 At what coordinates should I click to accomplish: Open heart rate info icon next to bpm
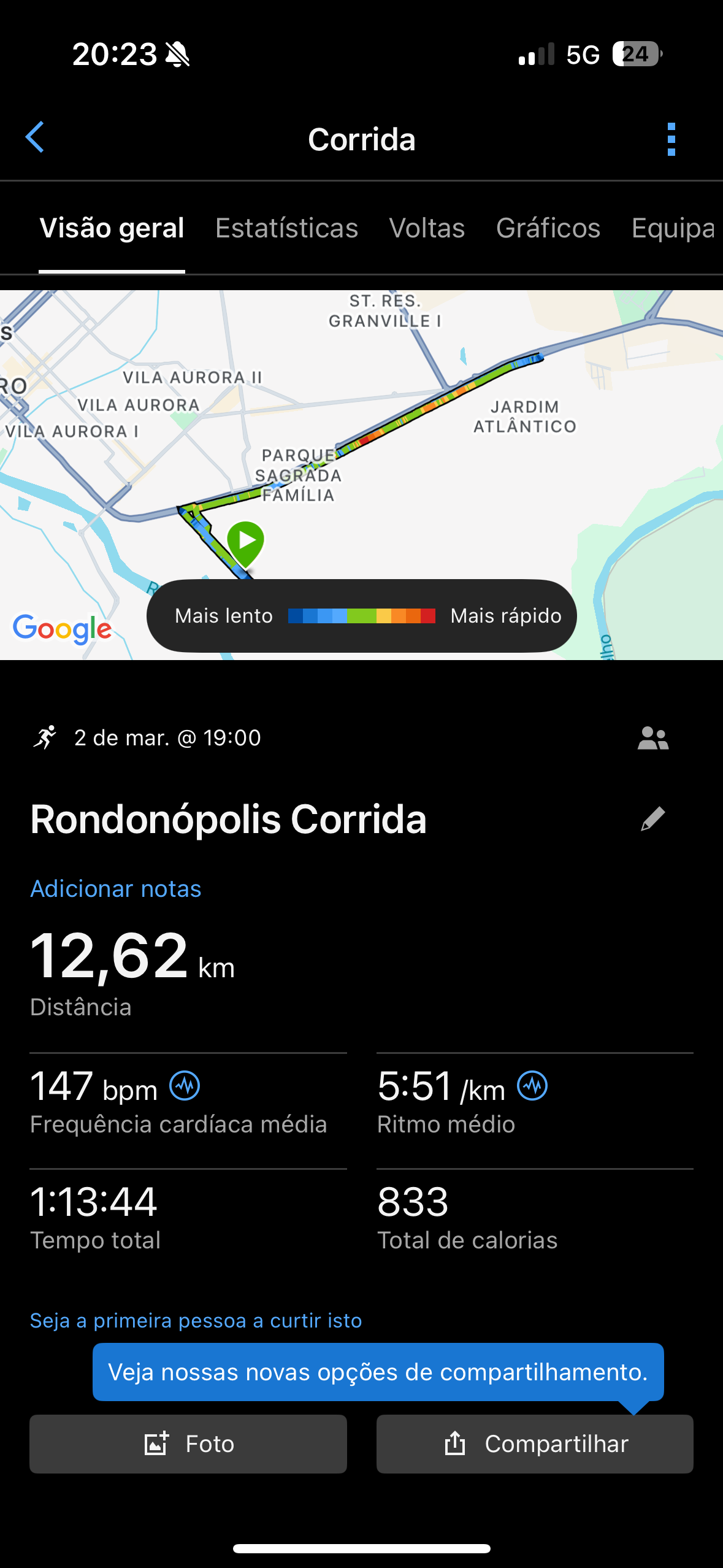(x=185, y=1086)
